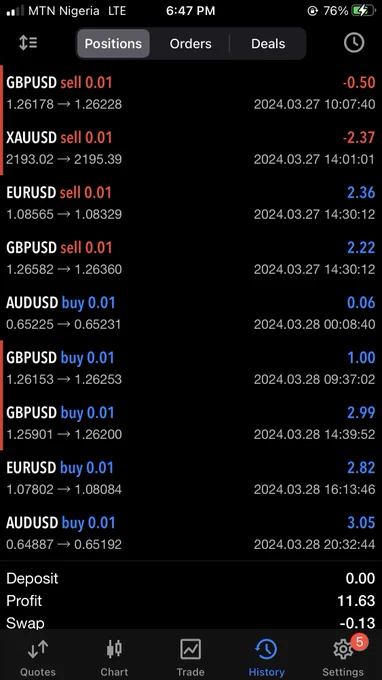Go to the Quotes tab
Image resolution: width=382 pixels, height=680 pixels.
(x=38, y=657)
